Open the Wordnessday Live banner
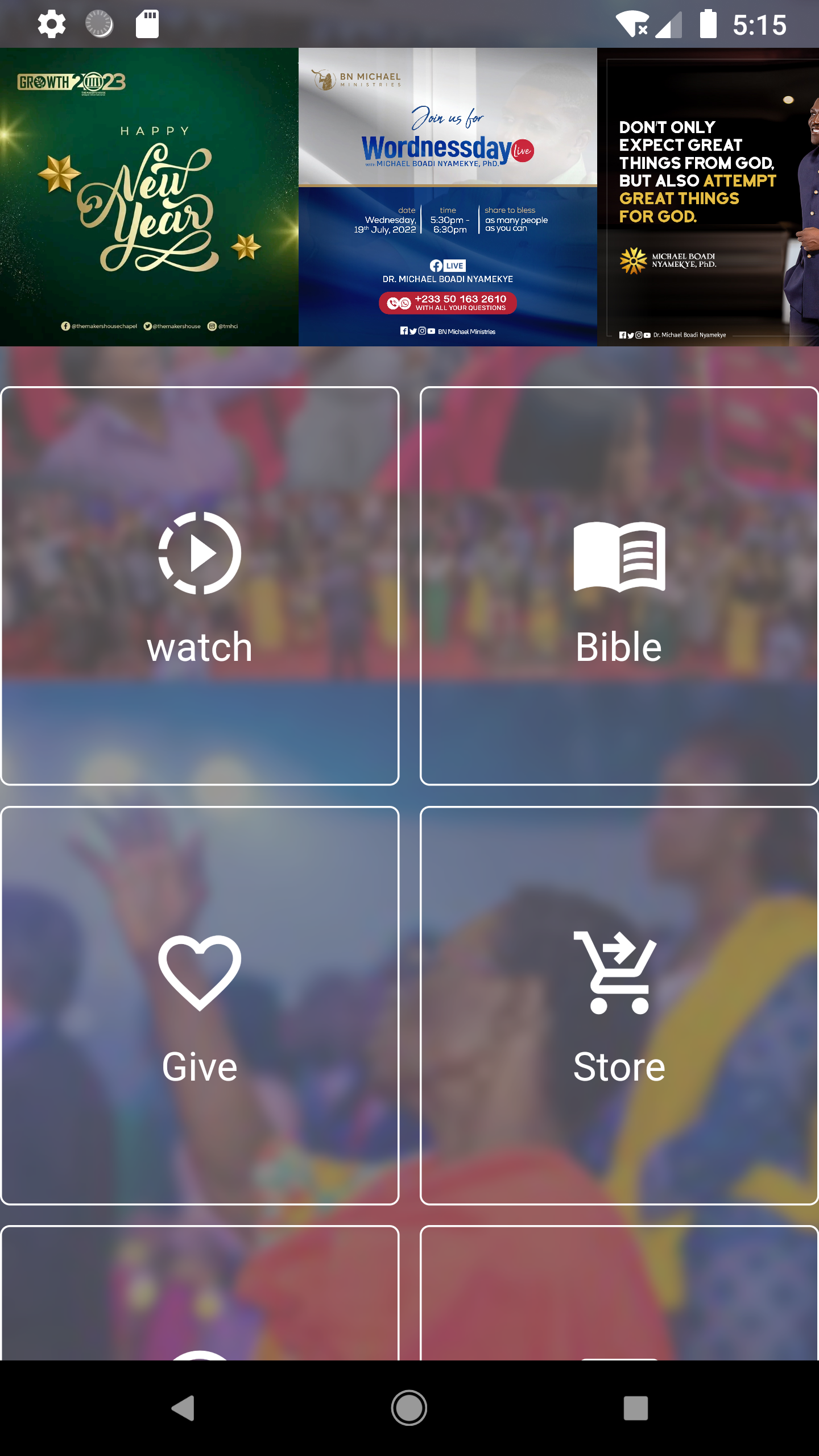Viewport: 819px width, 1456px height. click(448, 197)
